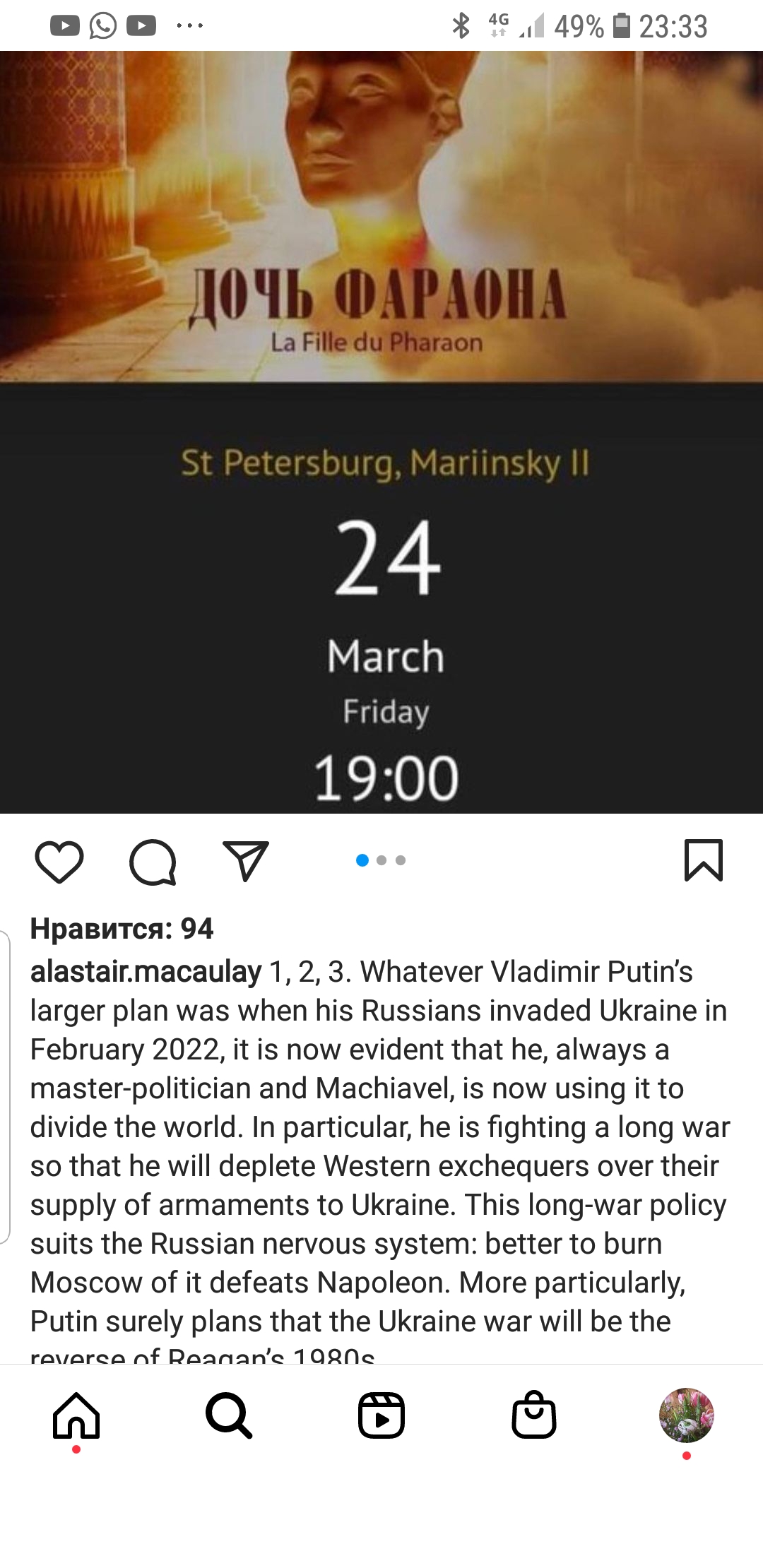Screen dimensions: 763x1568
Task: Go to the Home feed tab
Action: 76,1415
